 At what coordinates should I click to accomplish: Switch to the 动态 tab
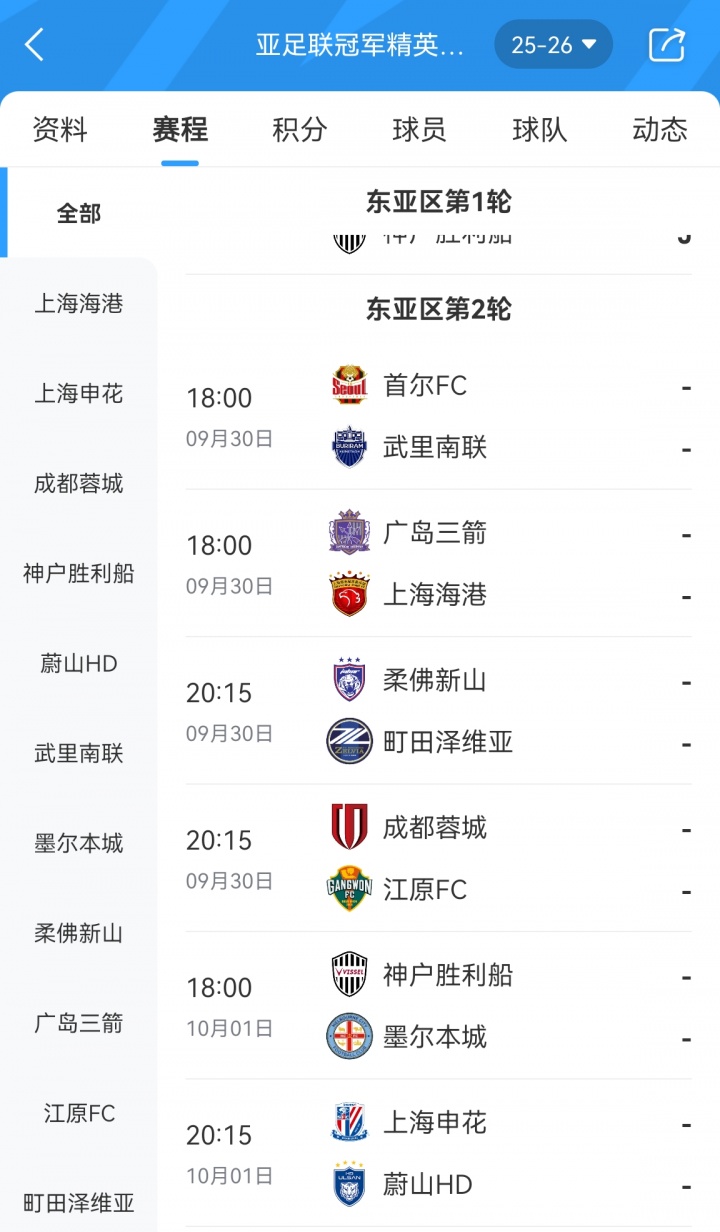[x=660, y=129]
